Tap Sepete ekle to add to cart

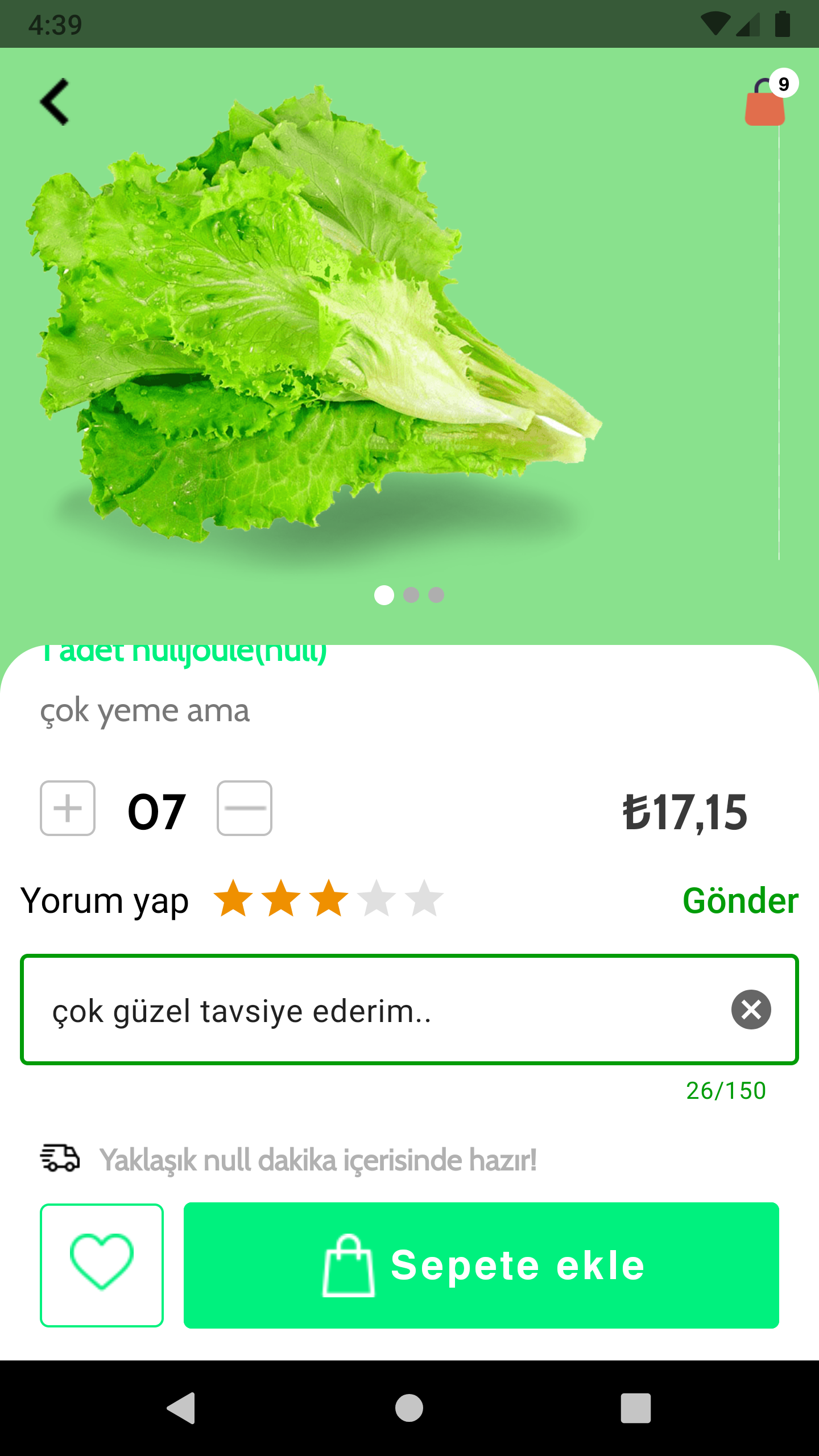(481, 1265)
